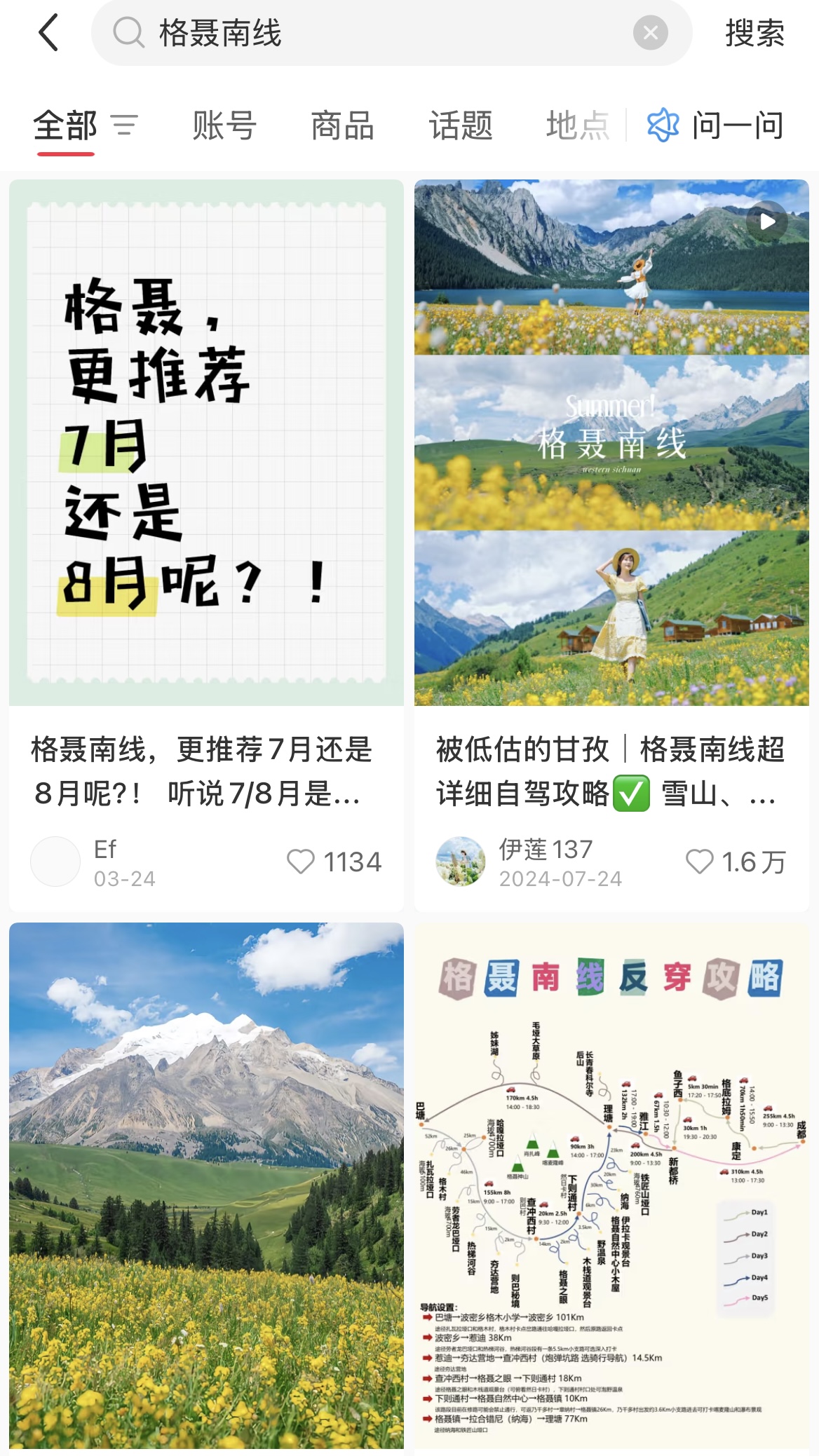Like the post by Ef
The width and height of the screenshot is (819, 1456).
point(302,862)
